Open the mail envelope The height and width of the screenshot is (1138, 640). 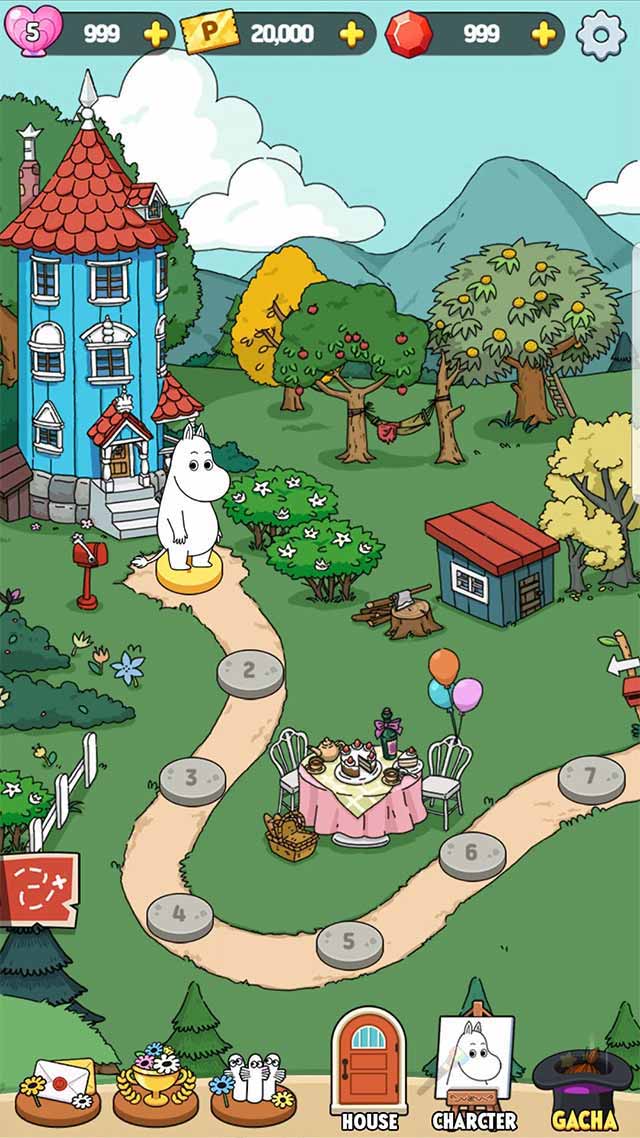click(x=57, y=1085)
